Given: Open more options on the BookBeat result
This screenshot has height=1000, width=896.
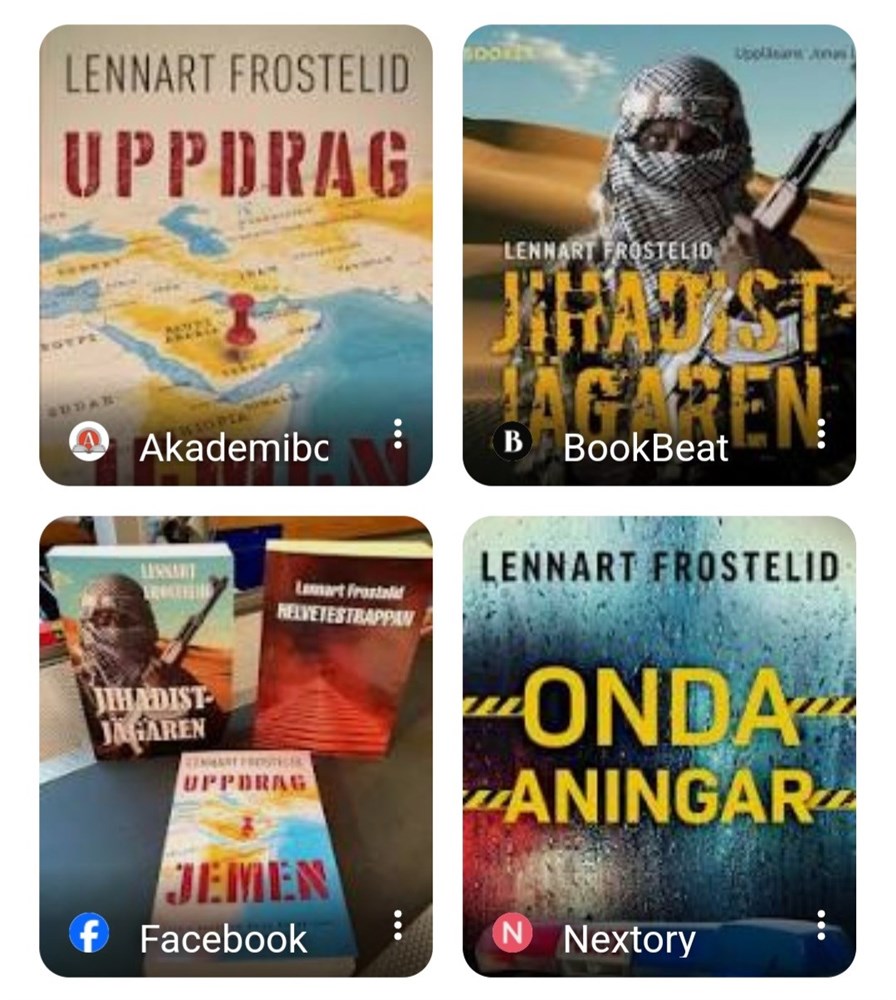Looking at the screenshot, I should click(x=821, y=434).
